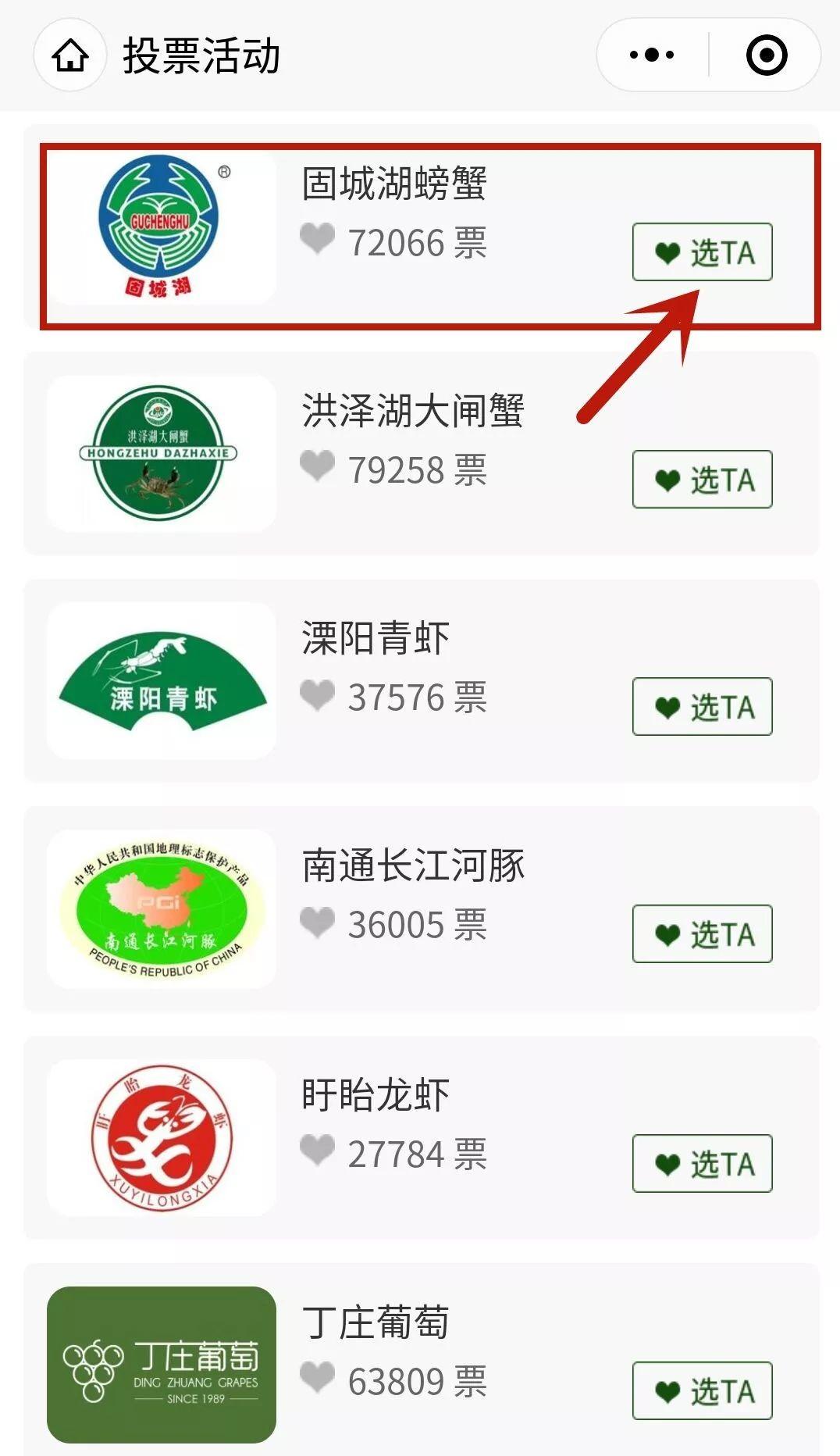Go to the mini program home page

[70, 55]
